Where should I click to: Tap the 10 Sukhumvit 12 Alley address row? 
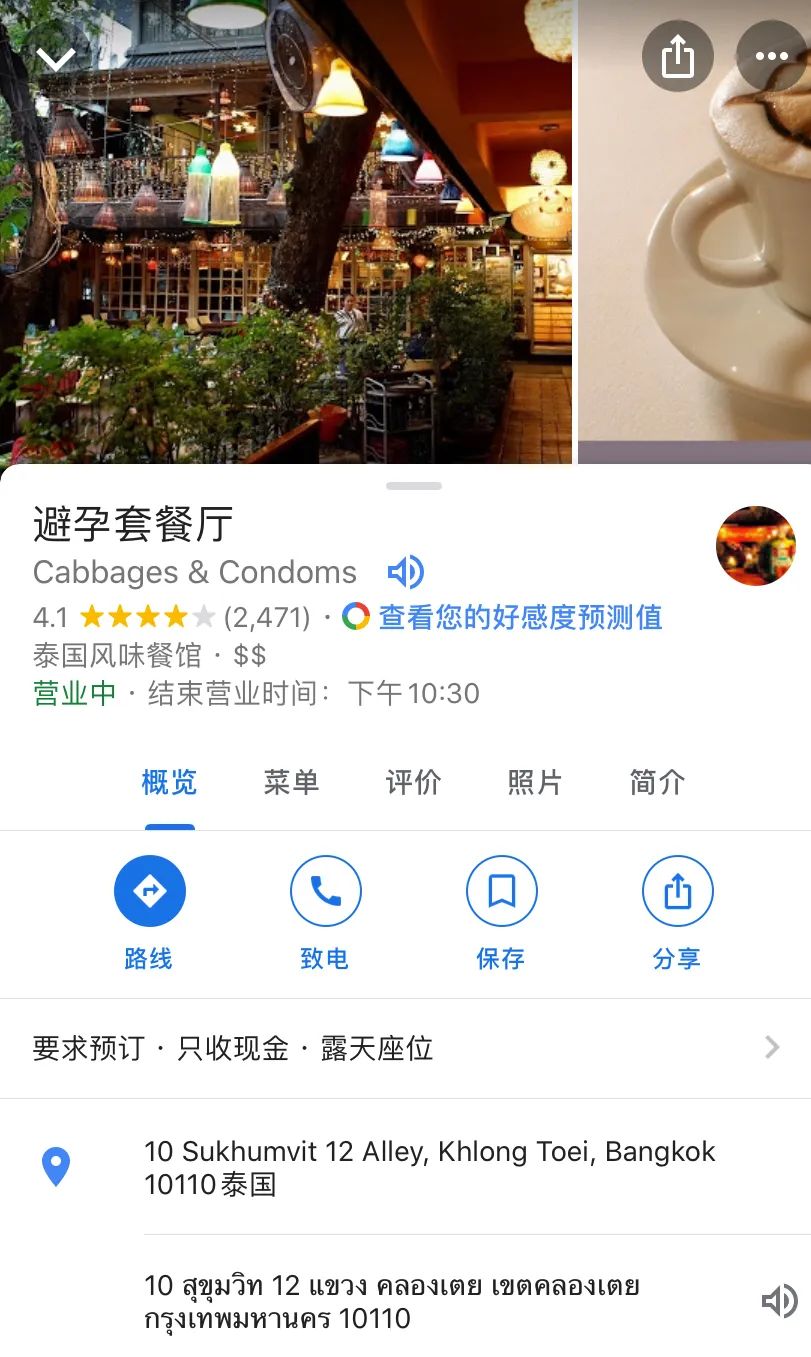(430, 1168)
